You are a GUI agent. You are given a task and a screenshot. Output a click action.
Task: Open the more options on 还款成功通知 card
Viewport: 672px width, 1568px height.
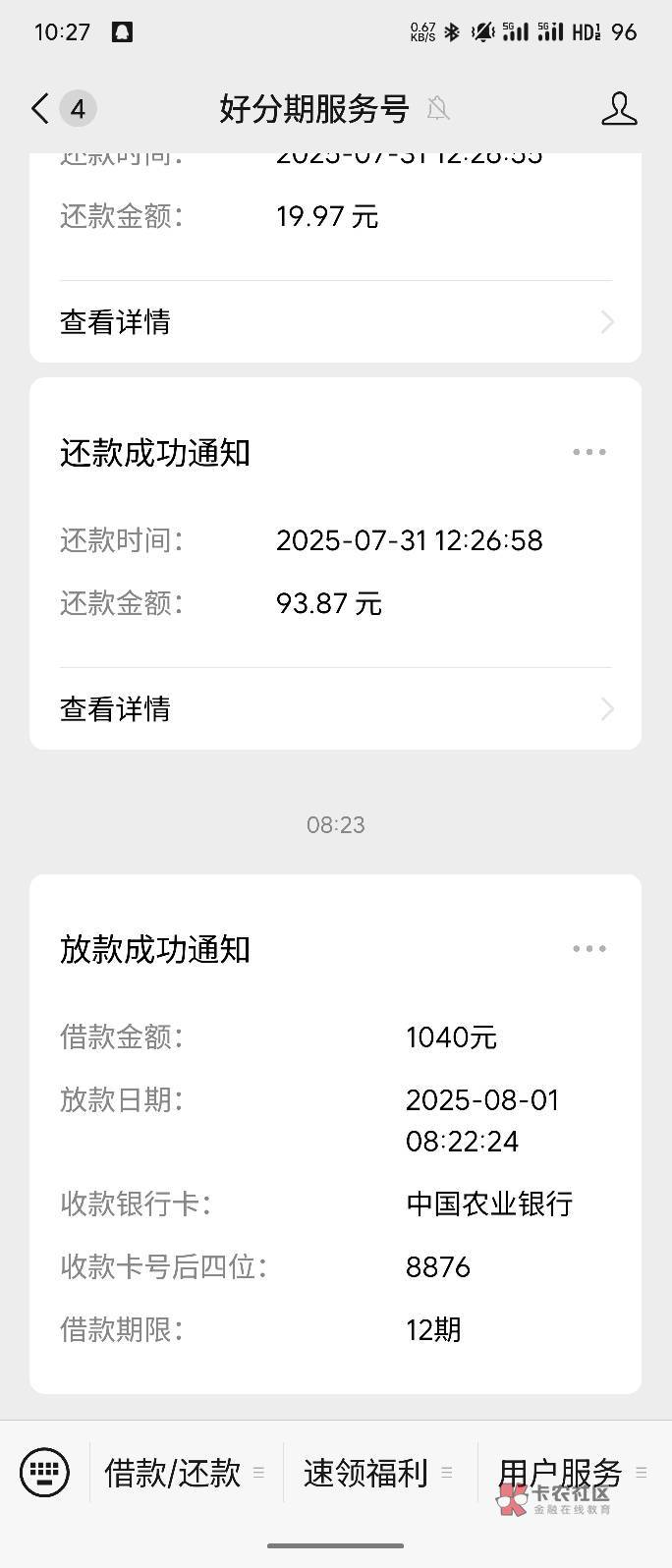588,453
